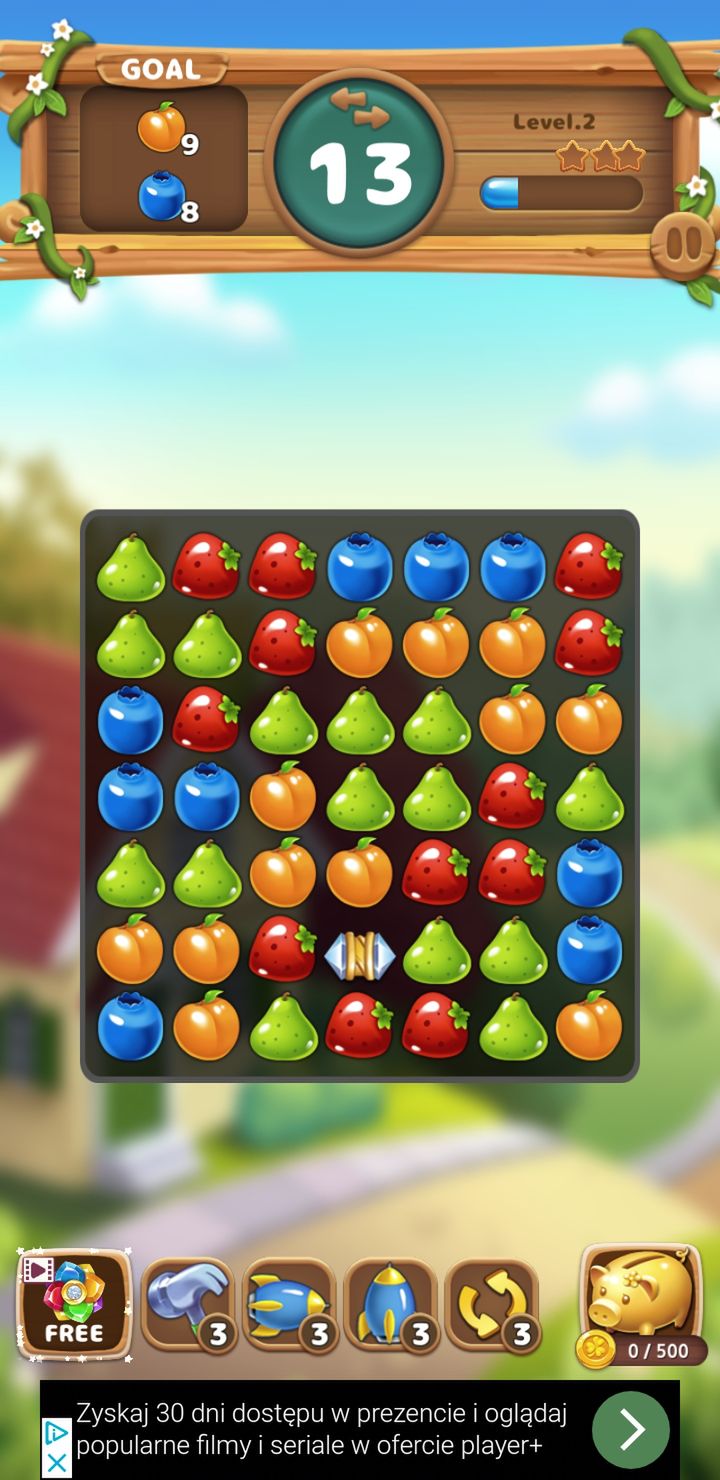Close the advertisement banner
Screen dimensions: 720x1480
click(x=56, y=1464)
